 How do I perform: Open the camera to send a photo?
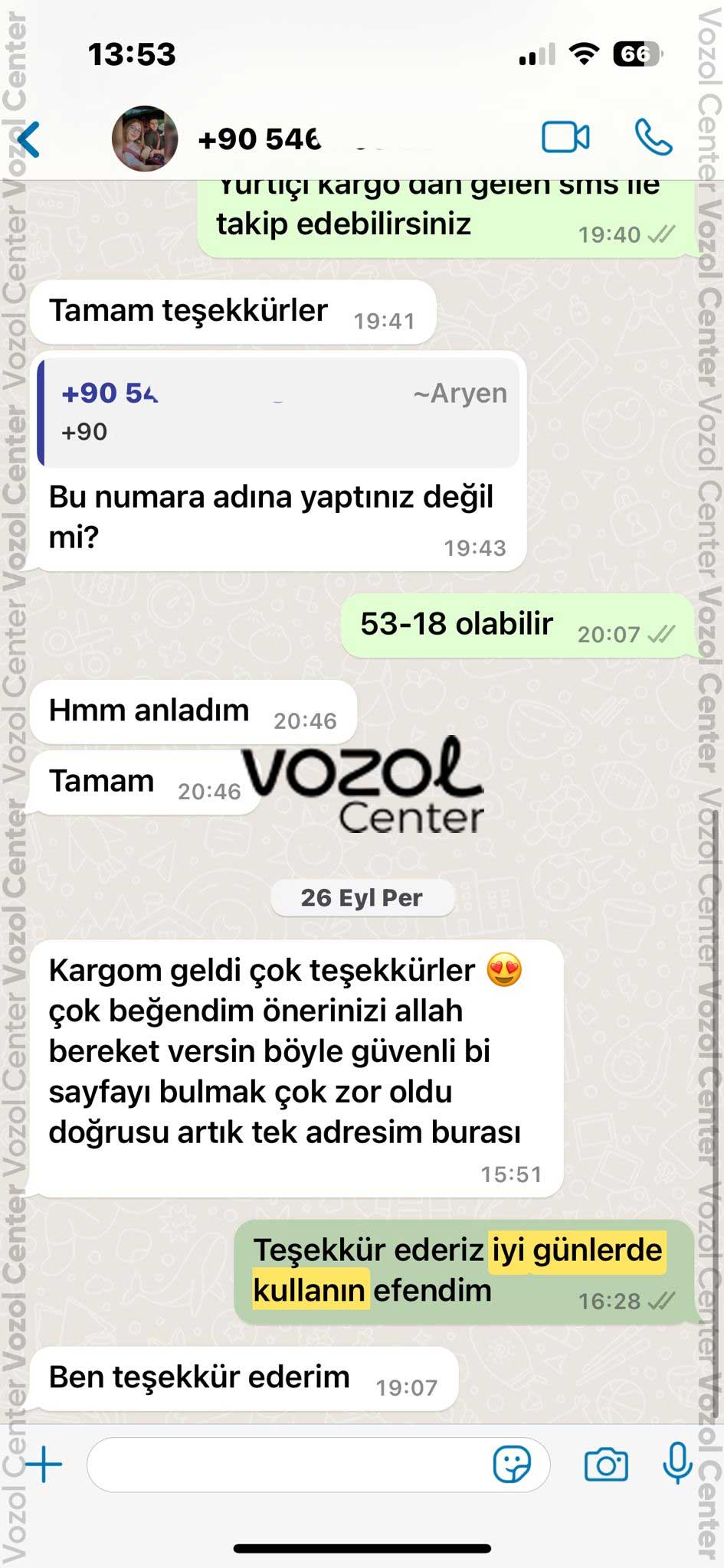coord(605,1464)
